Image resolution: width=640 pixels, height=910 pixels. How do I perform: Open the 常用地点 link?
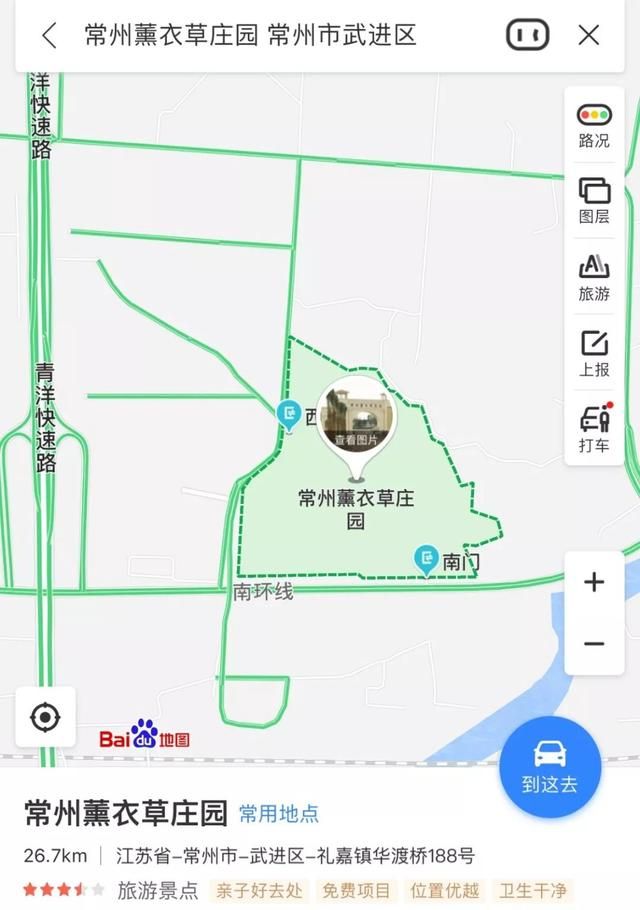(x=279, y=813)
